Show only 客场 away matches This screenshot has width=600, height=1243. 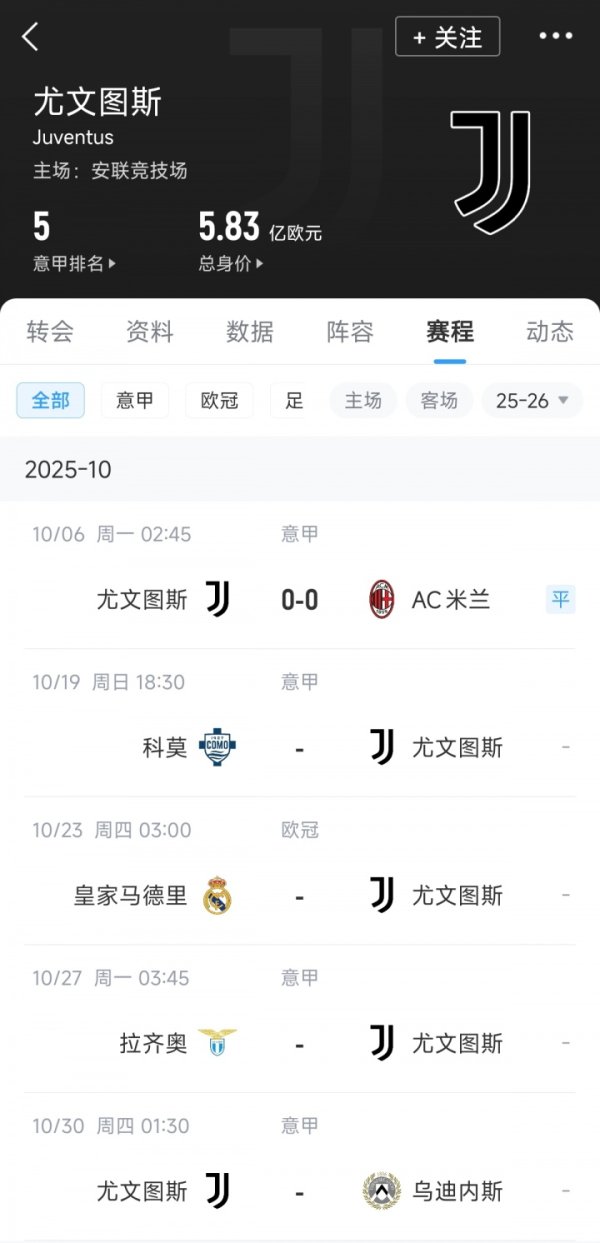click(x=439, y=401)
